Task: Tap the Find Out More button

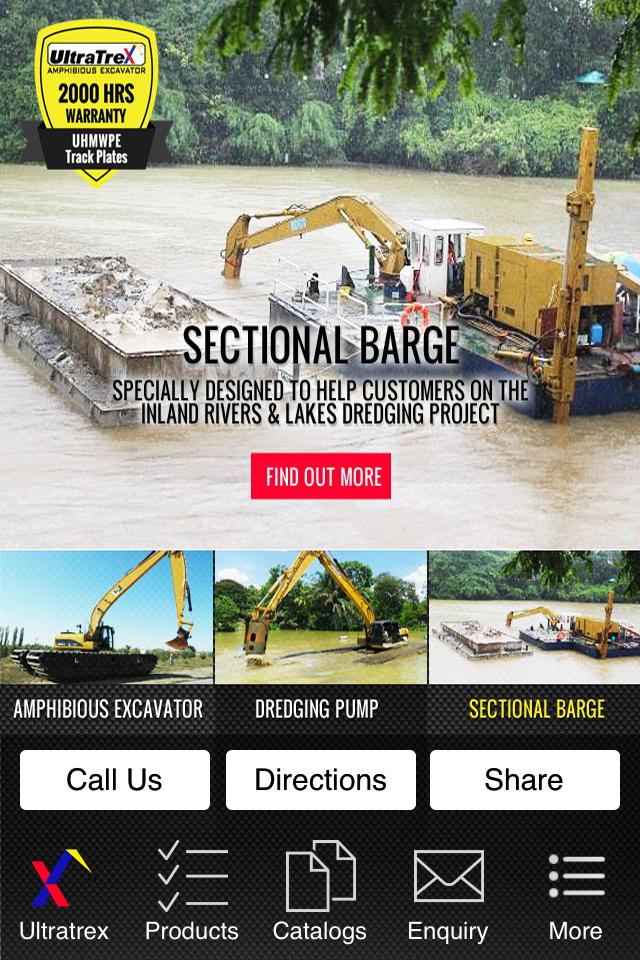Action: tap(320, 476)
